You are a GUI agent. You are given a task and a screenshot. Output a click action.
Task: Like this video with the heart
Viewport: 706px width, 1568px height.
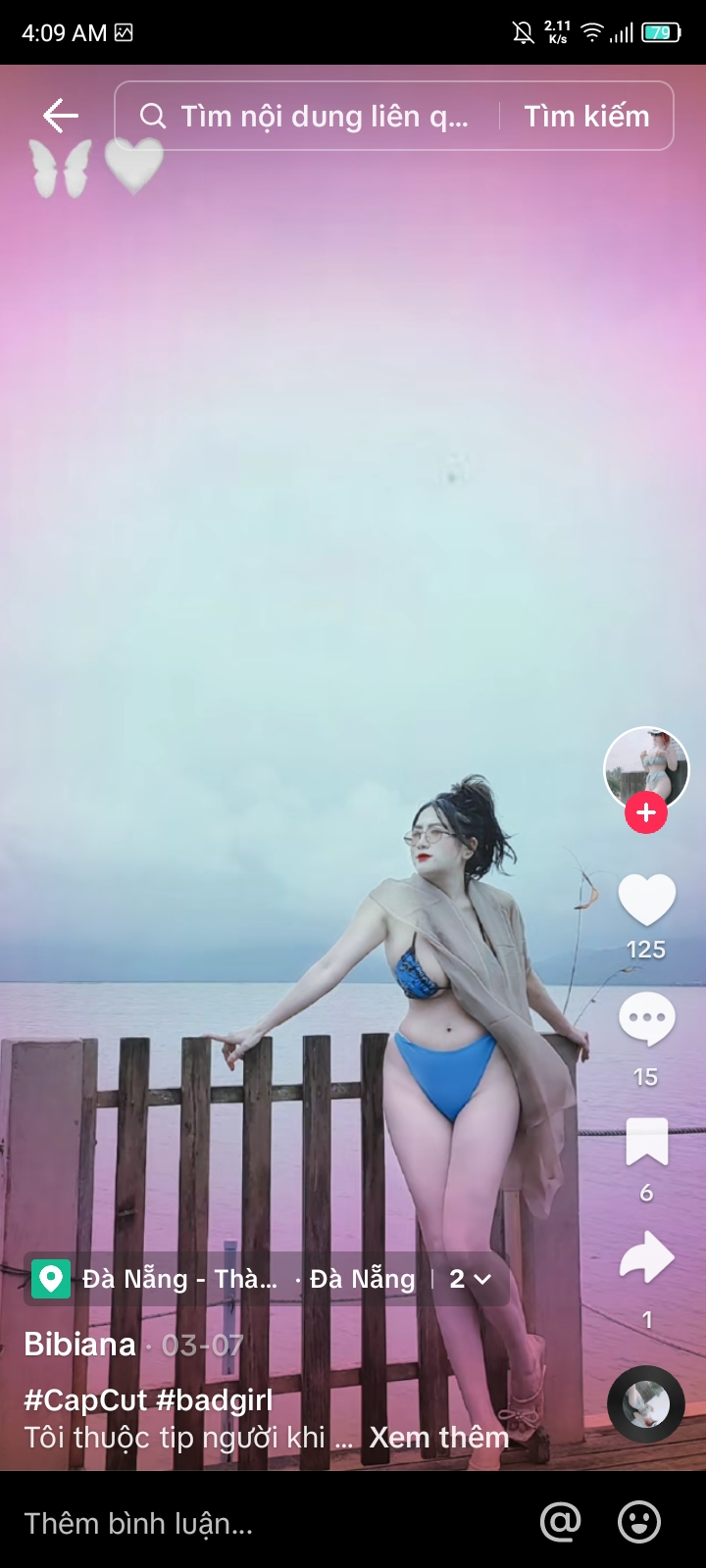(646, 901)
